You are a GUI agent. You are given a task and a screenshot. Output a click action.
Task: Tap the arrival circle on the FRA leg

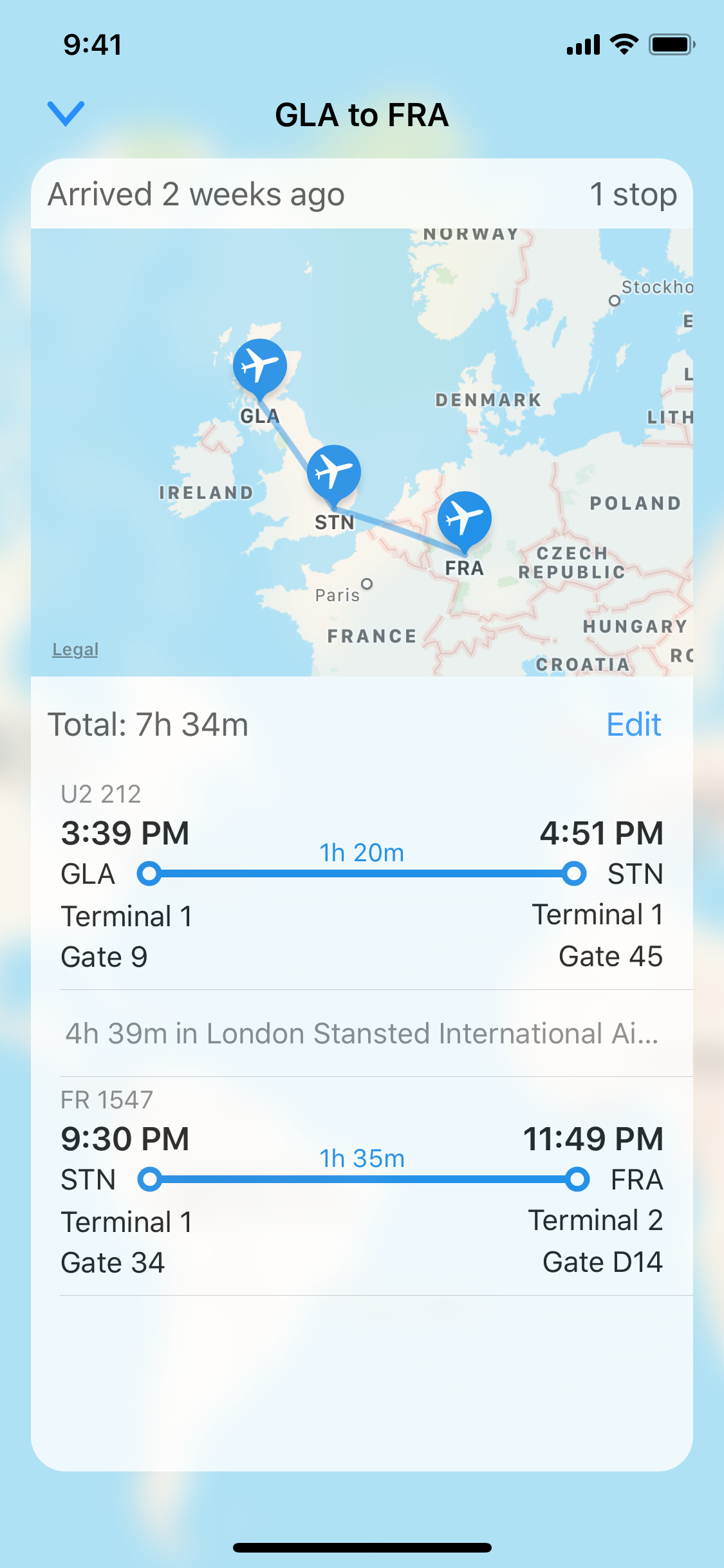tap(576, 1179)
